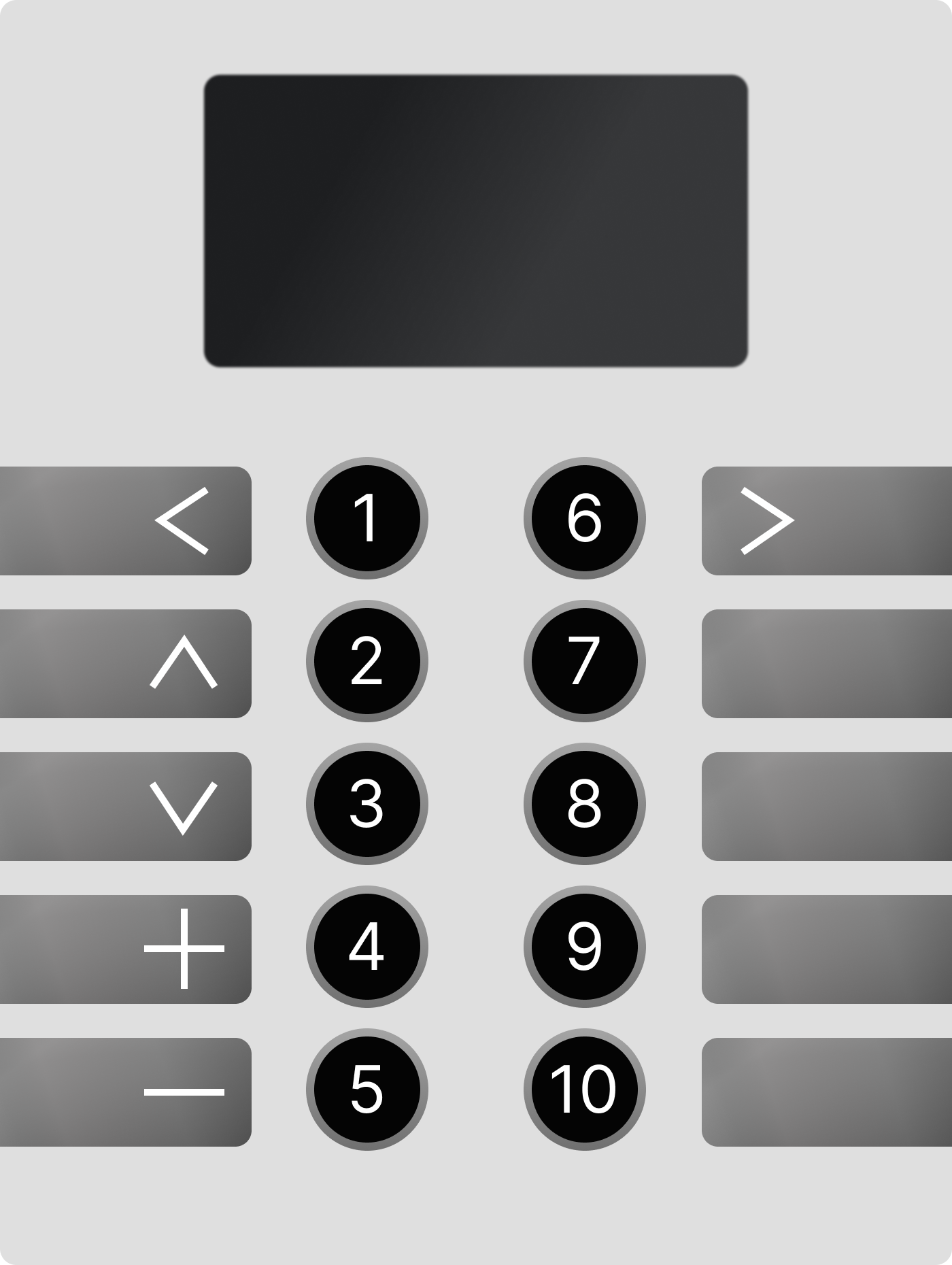The image size is (952, 1265).
Task: Hit the up arrow button
Action: pos(126,664)
